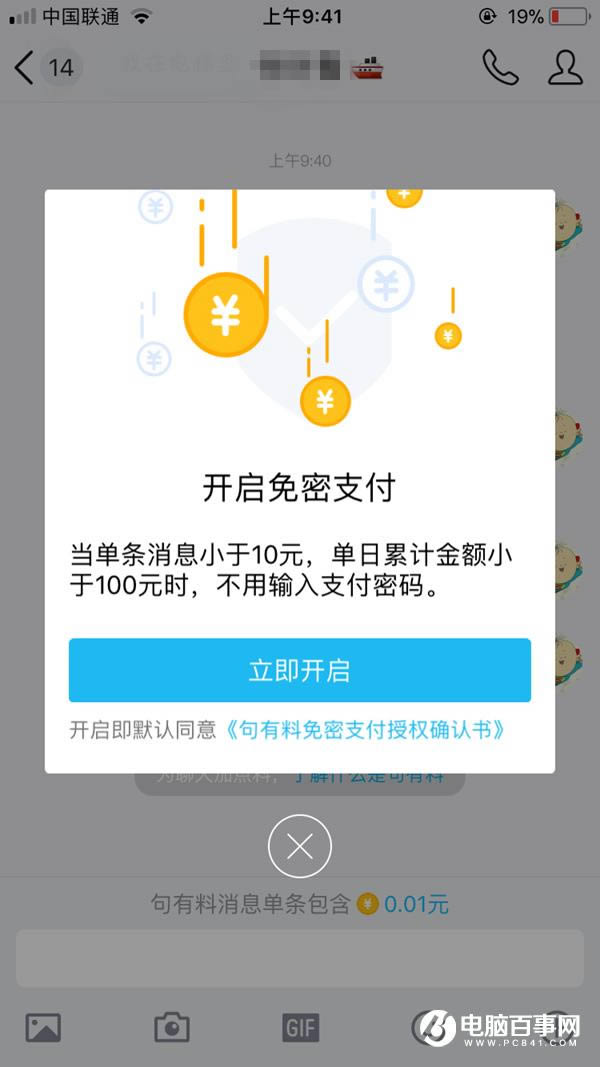Tap the message input field

pos(299,958)
